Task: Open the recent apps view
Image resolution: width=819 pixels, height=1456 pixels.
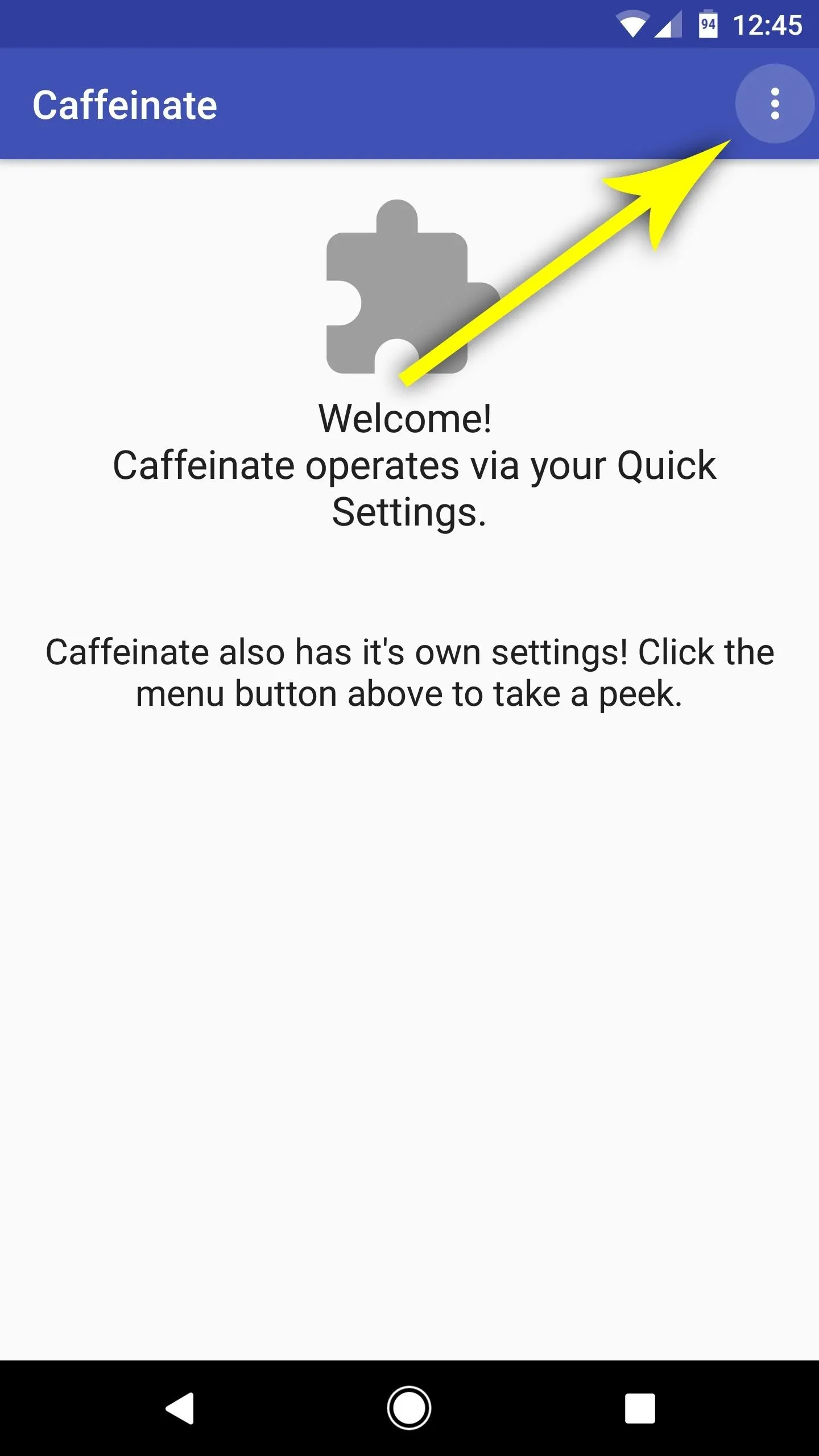Action: point(640,1408)
